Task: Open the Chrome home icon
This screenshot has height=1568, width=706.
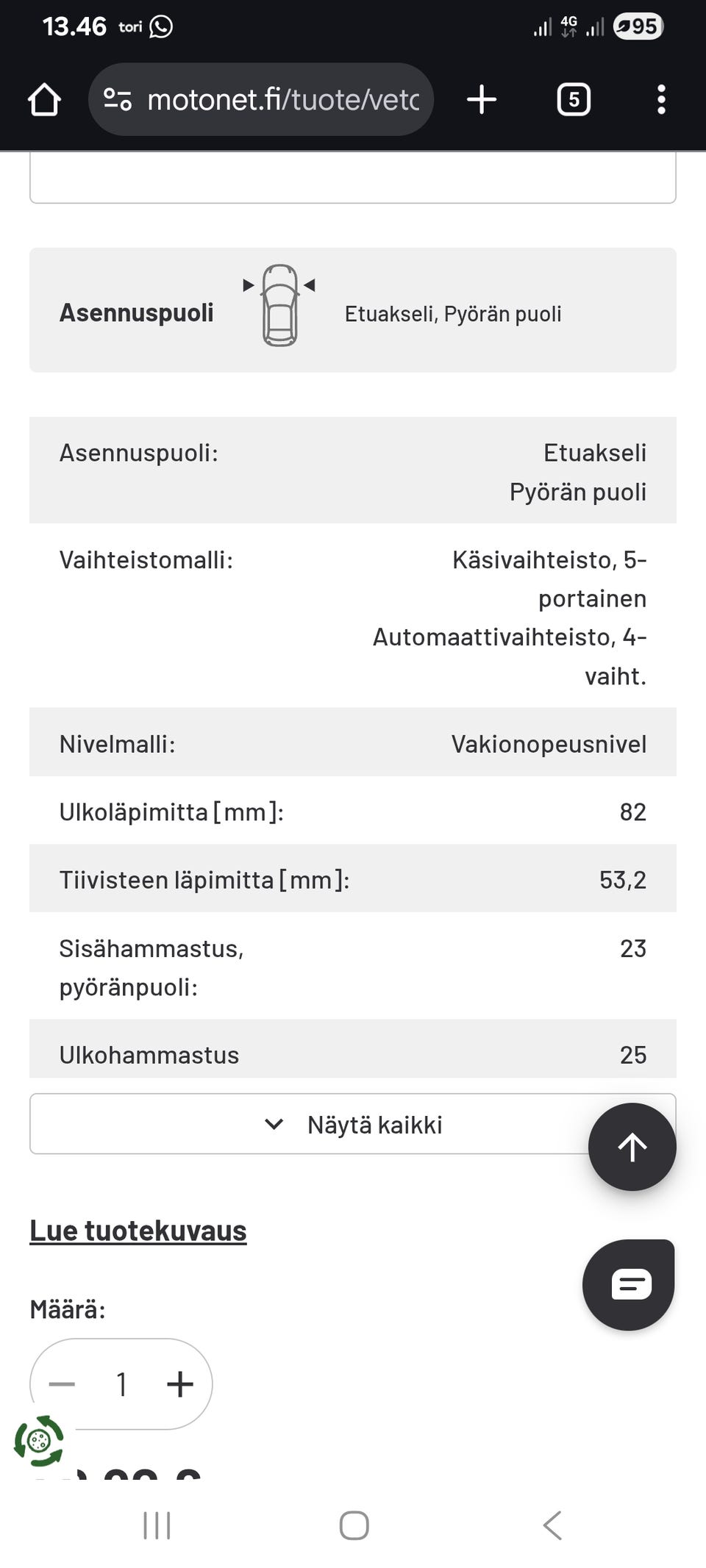Action: tap(43, 99)
